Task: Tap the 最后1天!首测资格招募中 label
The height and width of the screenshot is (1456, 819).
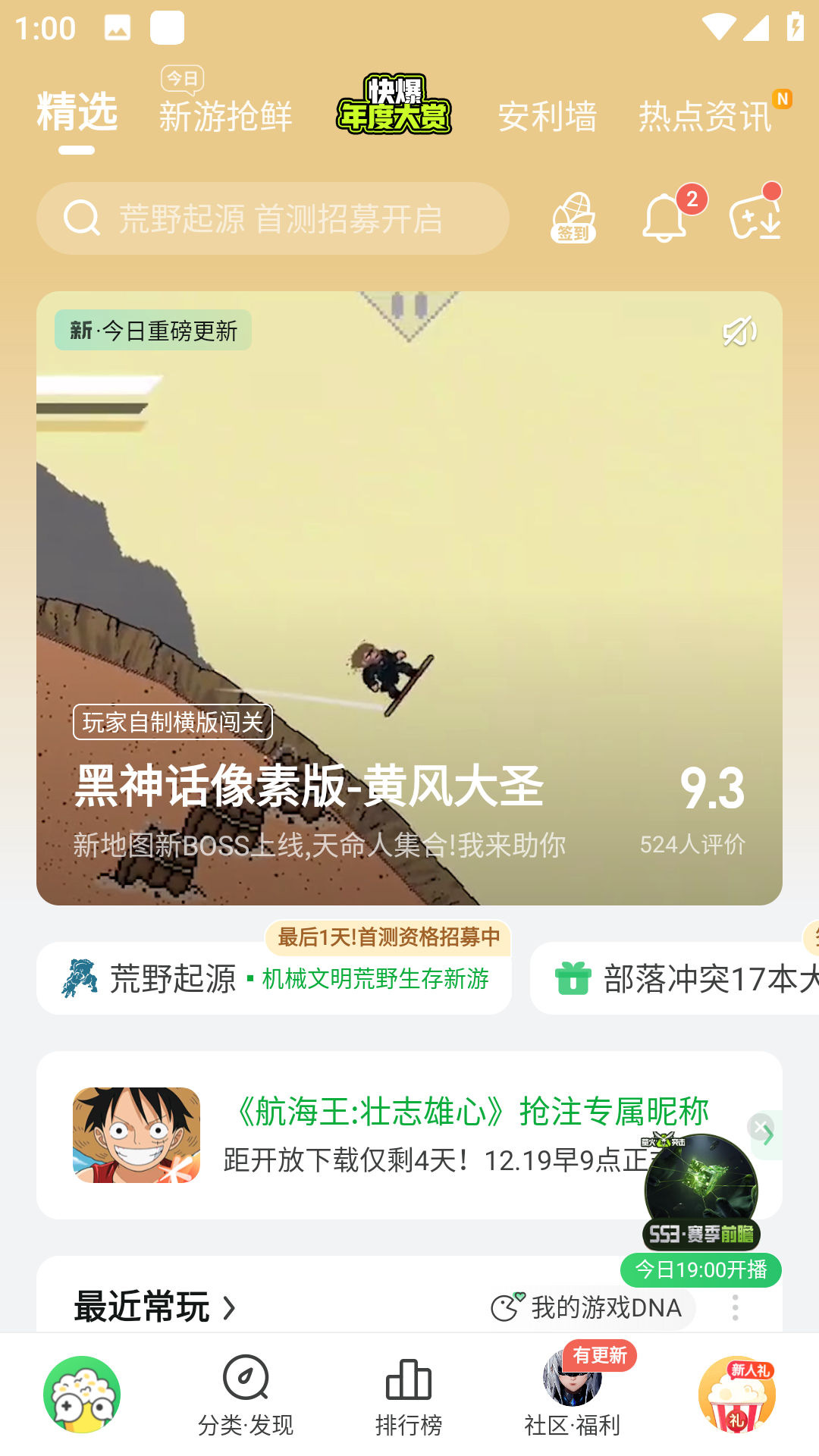Action: 388,938
